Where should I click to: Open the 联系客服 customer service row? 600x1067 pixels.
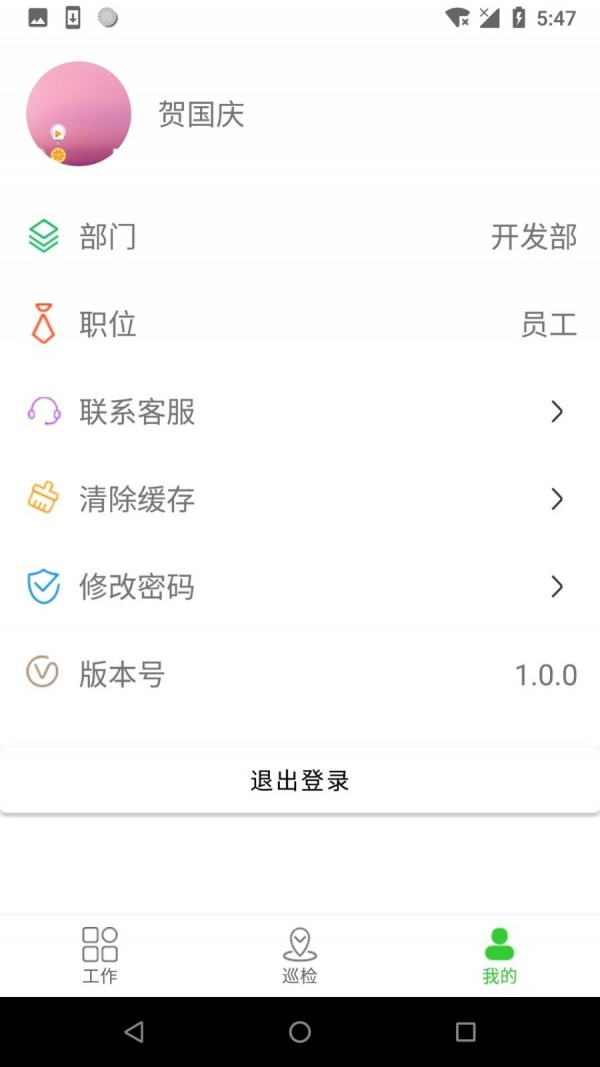pos(300,411)
